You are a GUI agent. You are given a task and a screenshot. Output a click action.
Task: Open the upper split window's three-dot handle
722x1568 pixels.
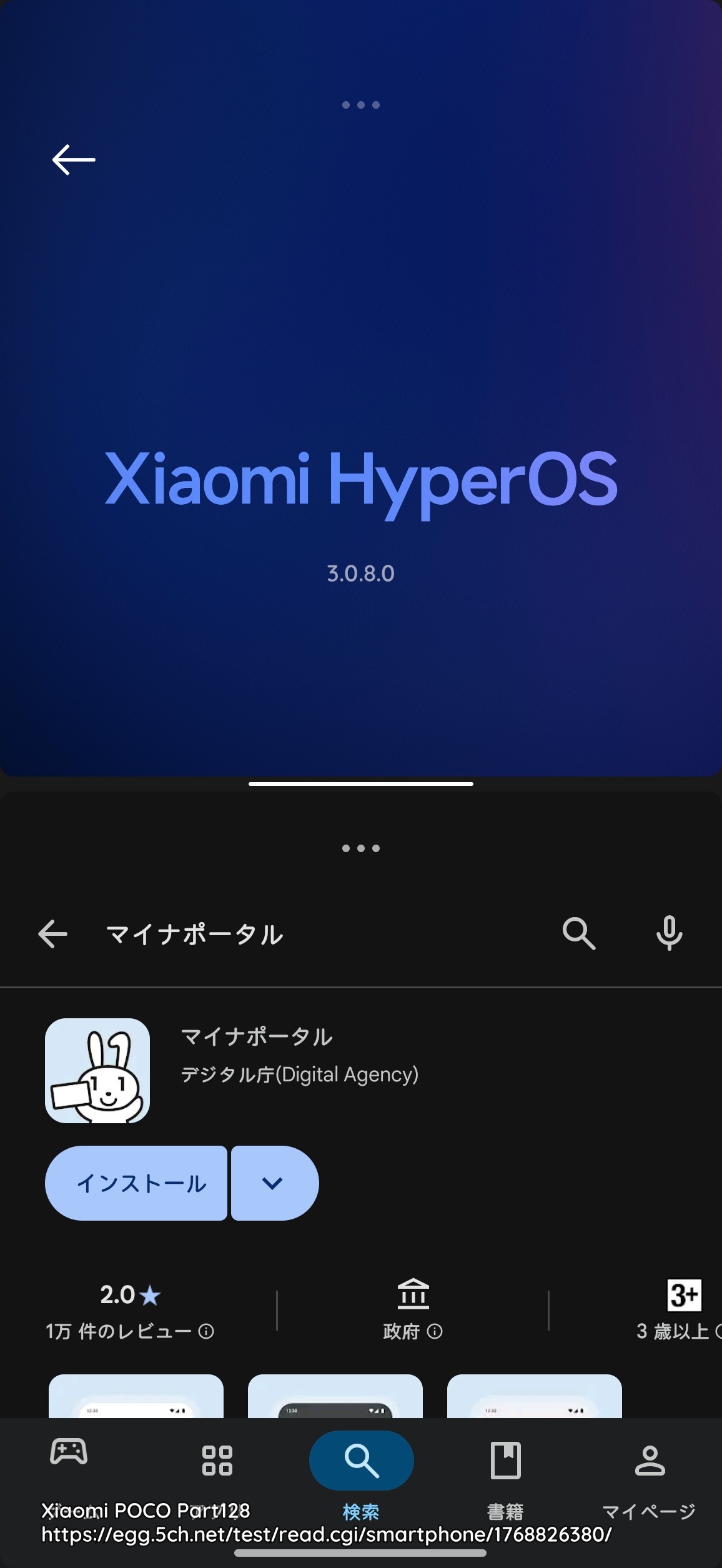(360, 105)
